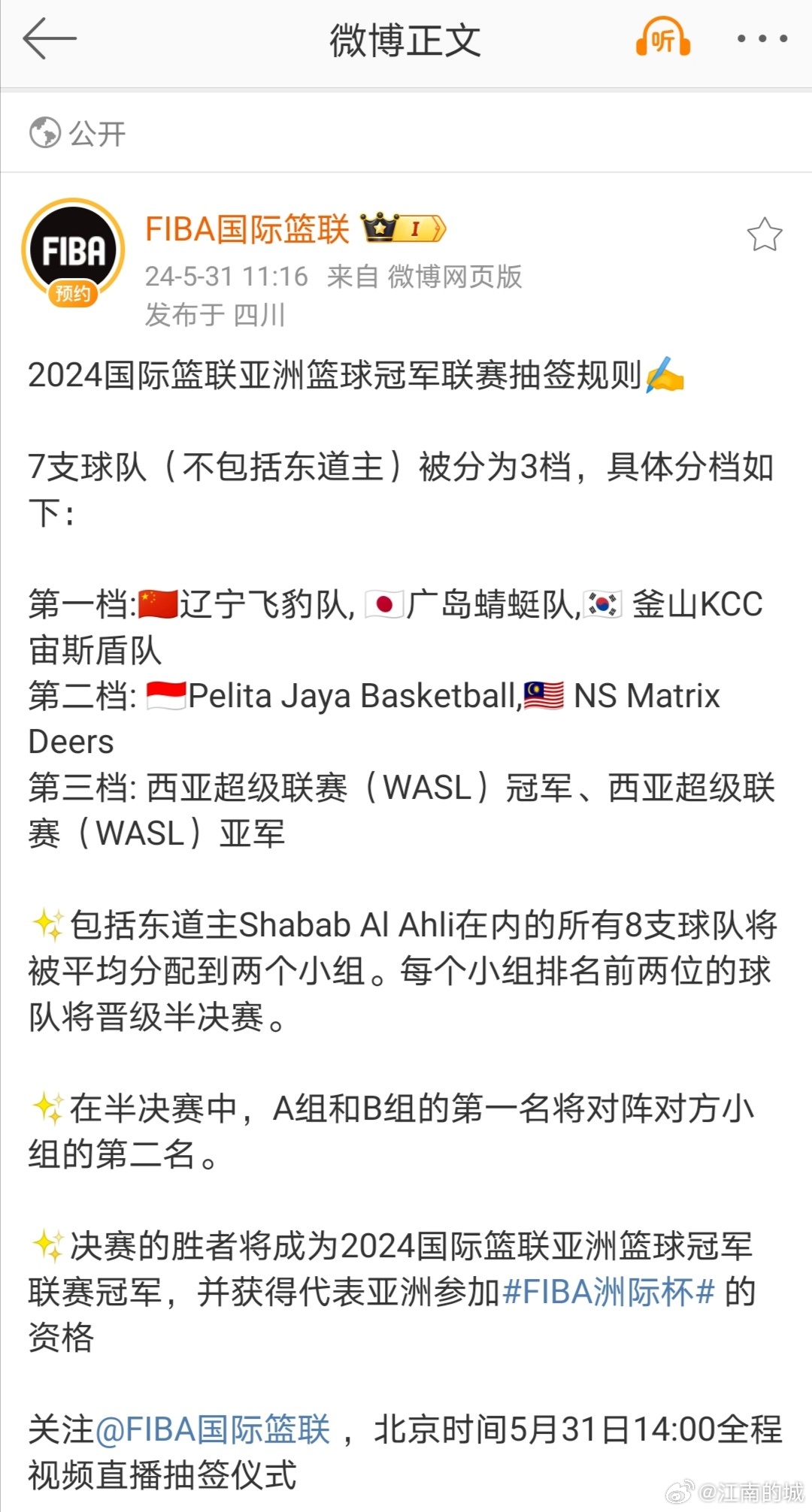This screenshot has height=1512, width=812.
Task: Open the 公开 visibility setting
Action: 77,134
